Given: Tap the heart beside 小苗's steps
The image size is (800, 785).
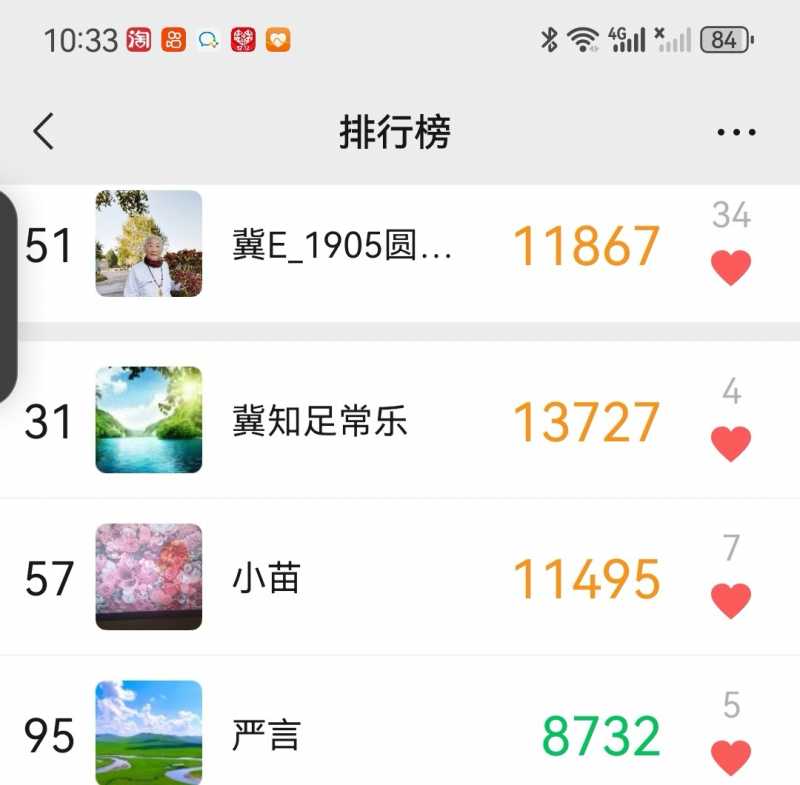Looking at the screenshot, I should point(731,600).
